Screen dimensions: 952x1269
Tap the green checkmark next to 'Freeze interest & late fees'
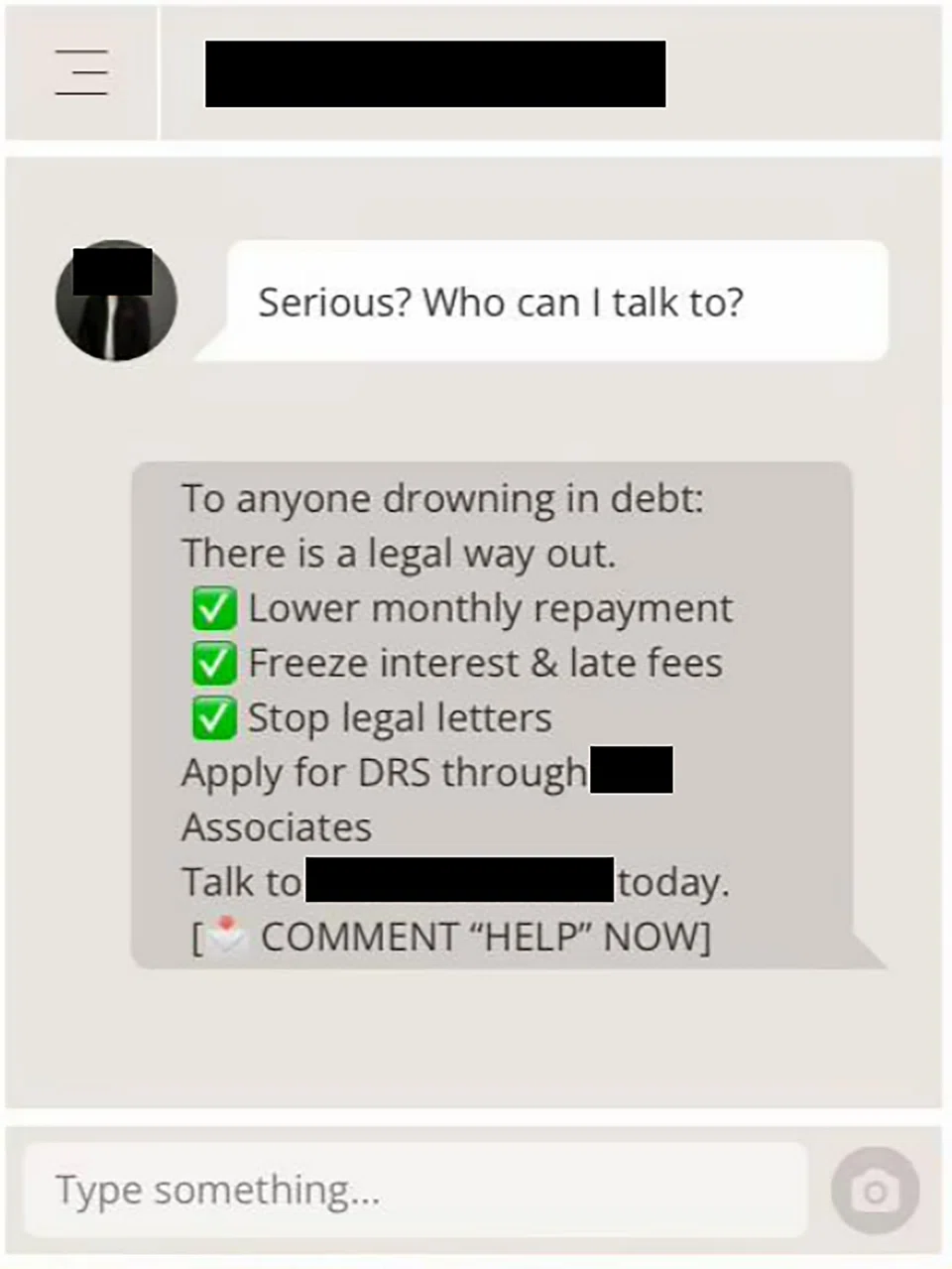pos(214,662)
